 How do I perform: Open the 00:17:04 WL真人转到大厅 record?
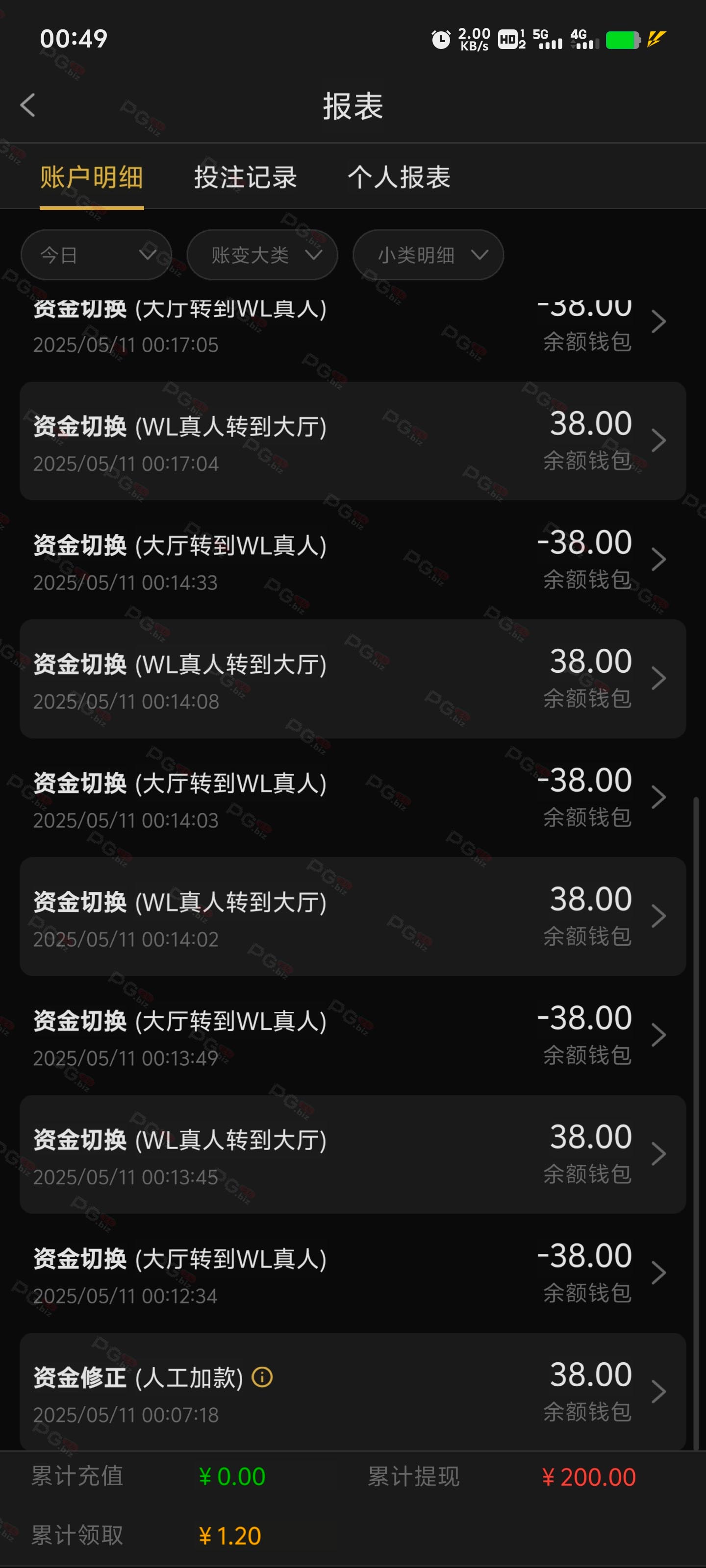click(353, 441)
